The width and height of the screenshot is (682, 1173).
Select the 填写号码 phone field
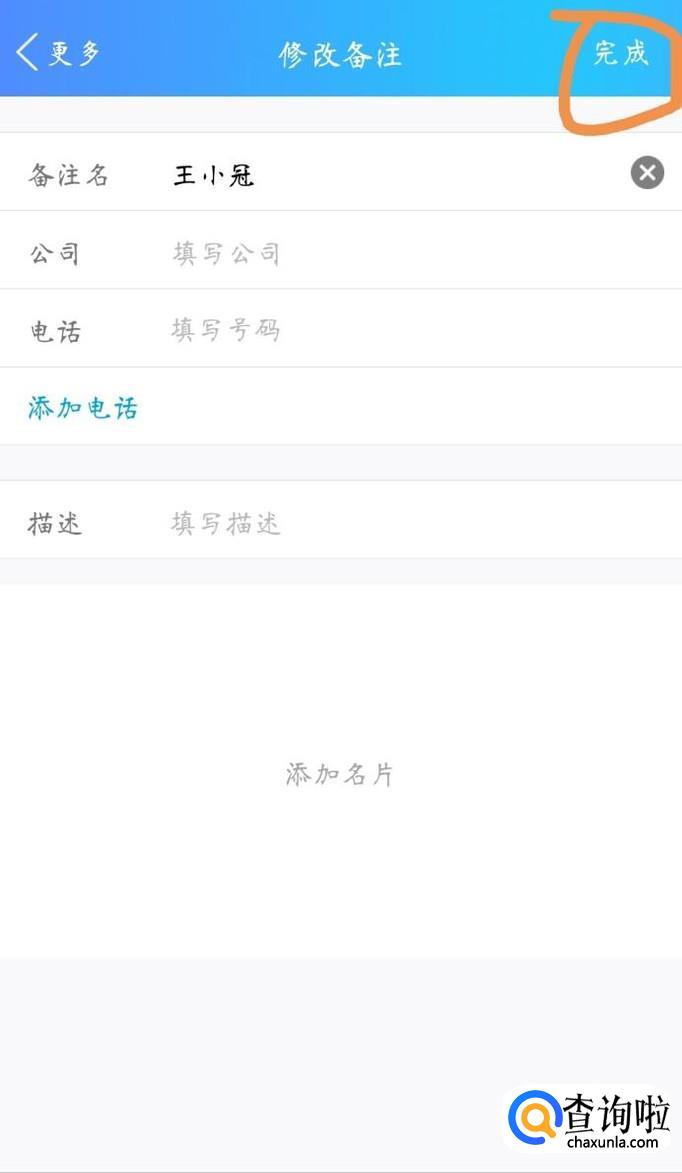pos(226,330)
